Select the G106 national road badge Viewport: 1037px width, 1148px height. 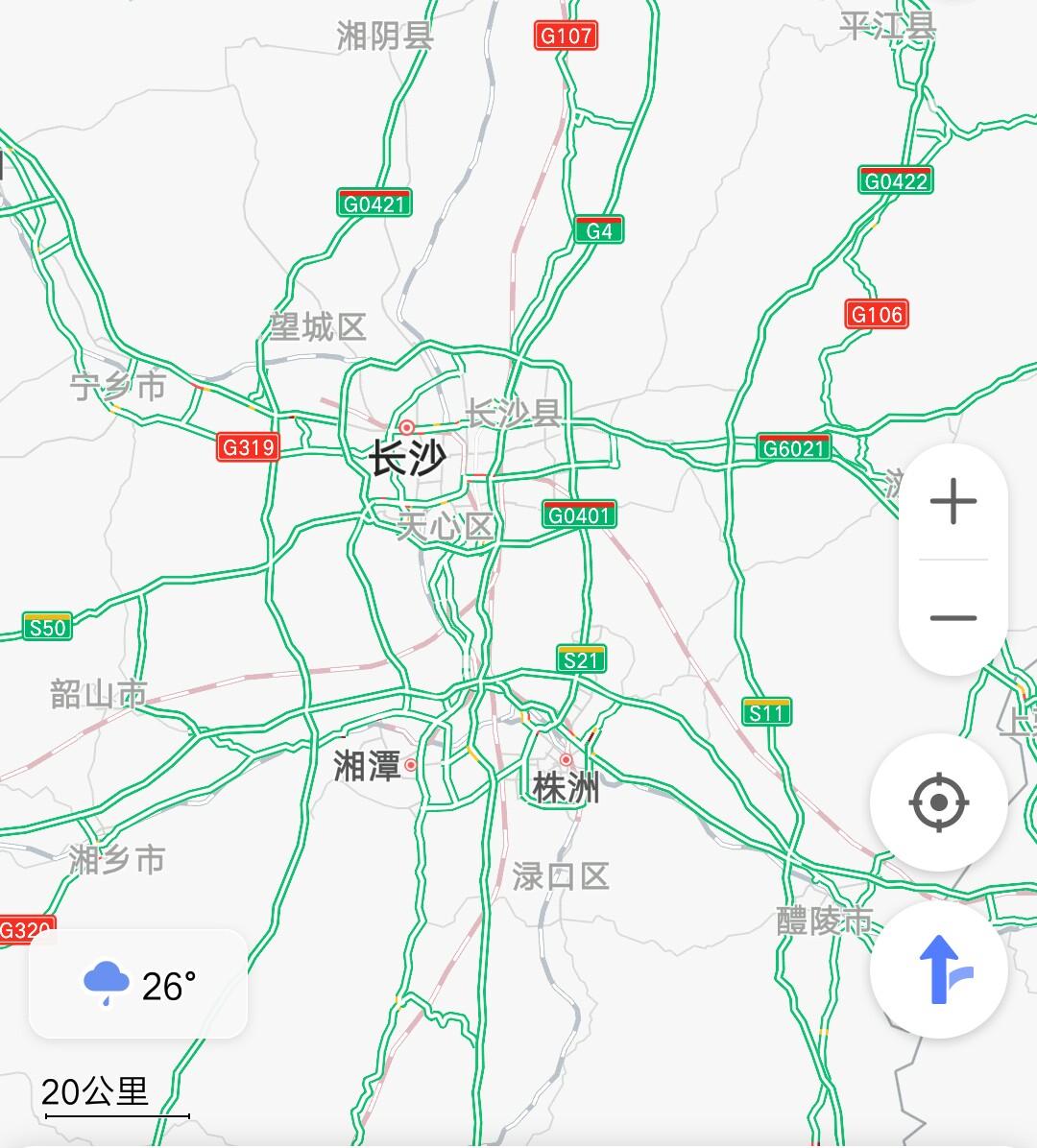[877, 314]
